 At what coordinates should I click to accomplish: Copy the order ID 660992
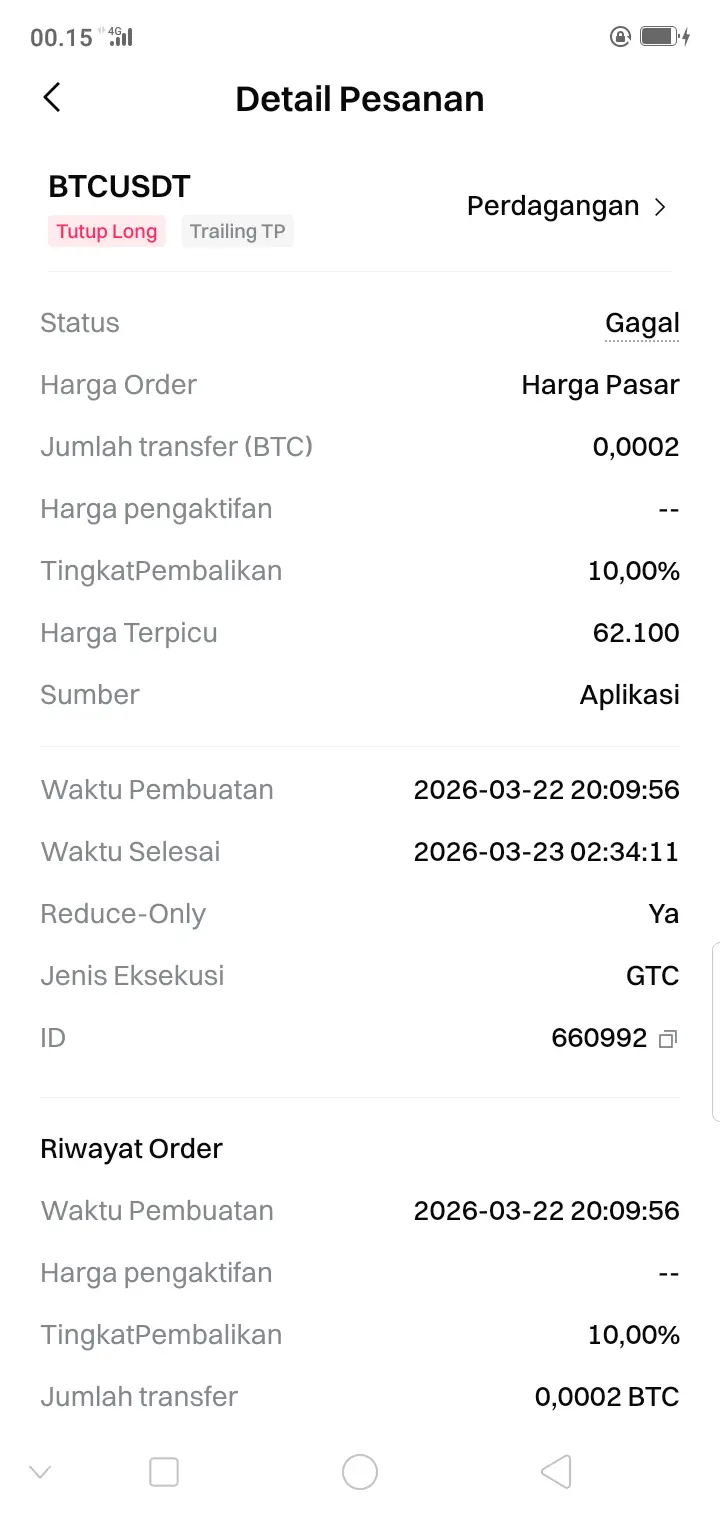668,1039
